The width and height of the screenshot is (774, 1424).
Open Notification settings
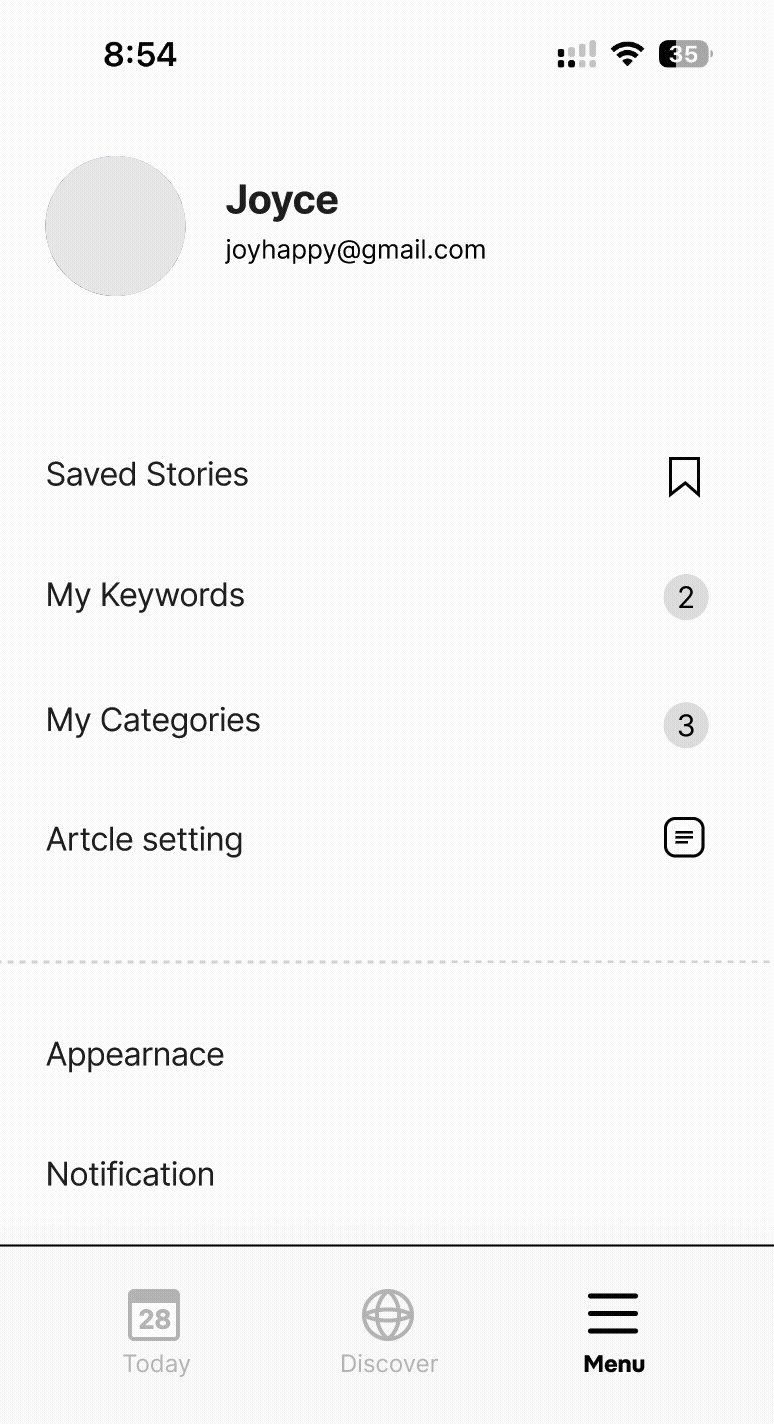click(x=387, y=1174)
